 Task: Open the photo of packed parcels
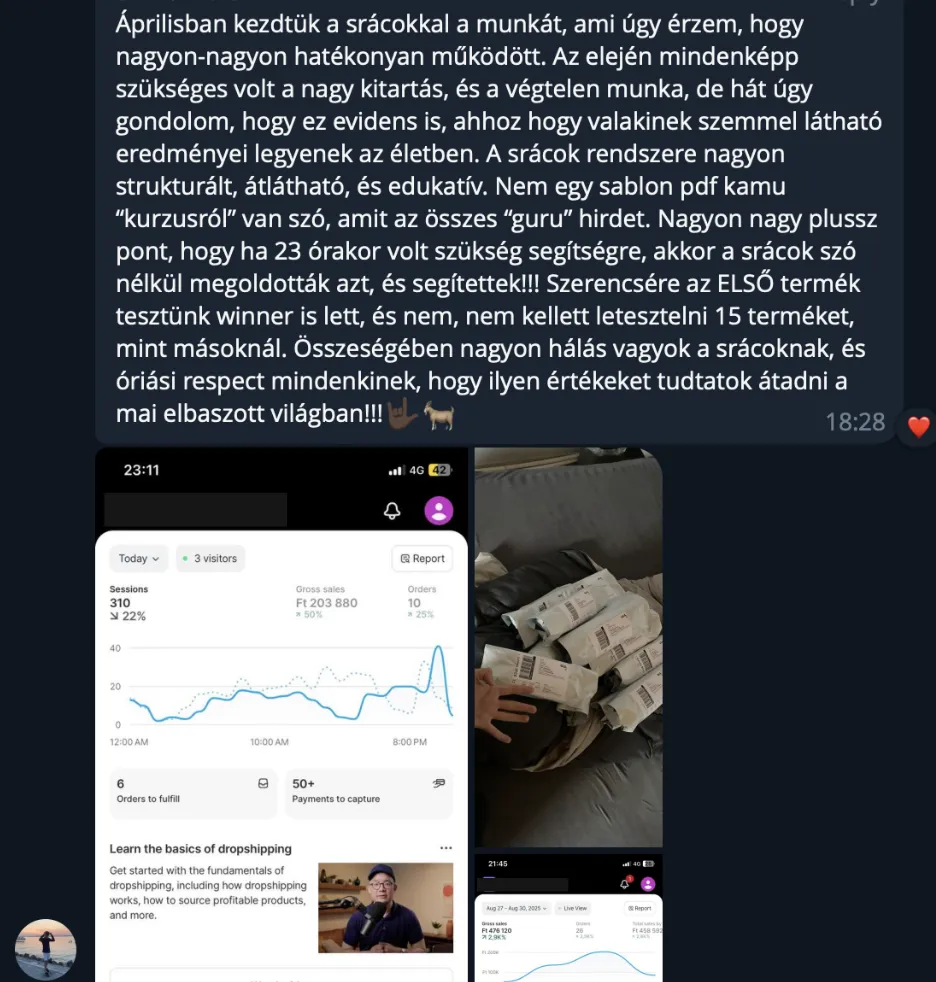[568, 647]
